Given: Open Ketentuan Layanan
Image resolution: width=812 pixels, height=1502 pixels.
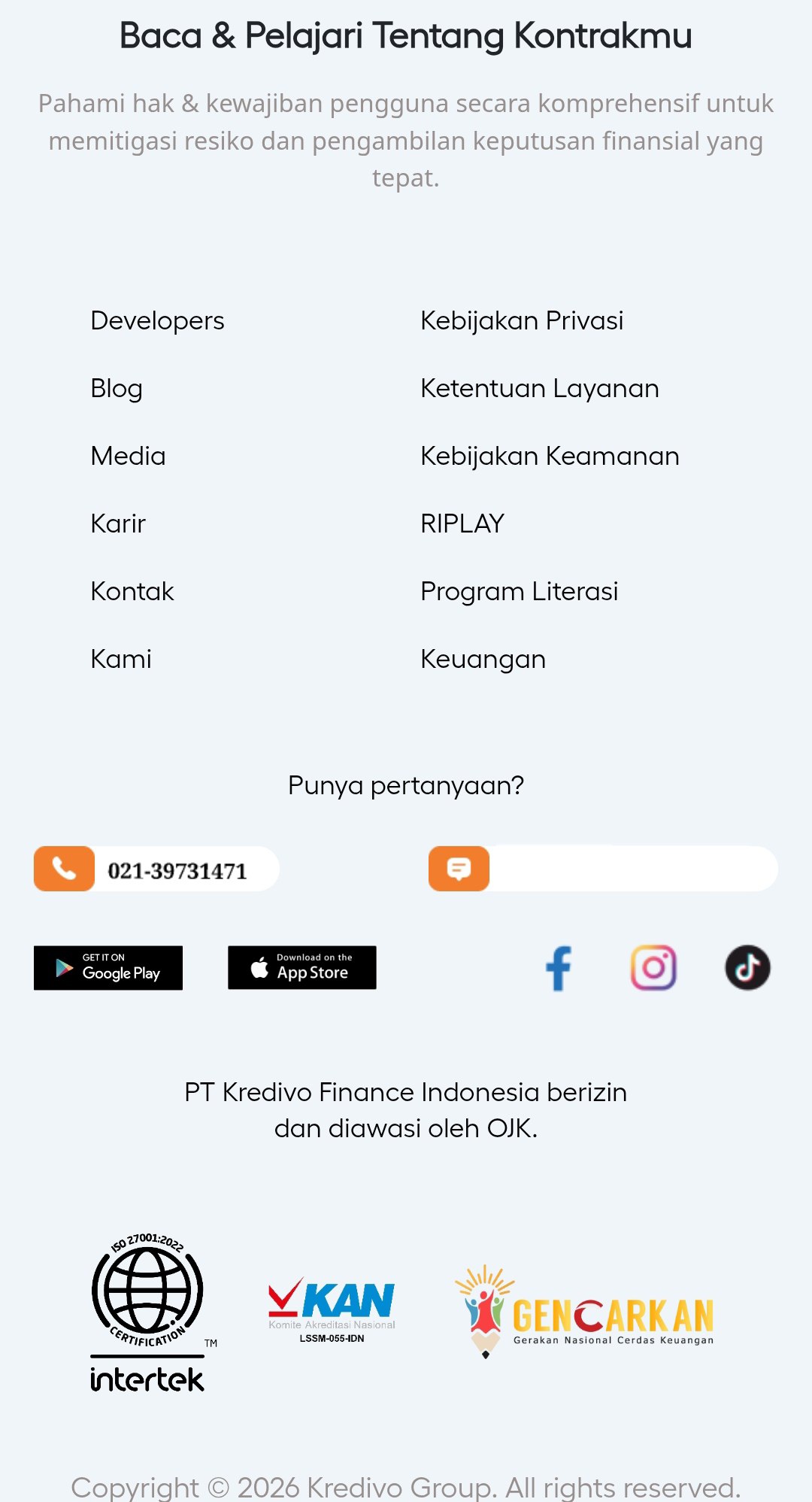Looking at the screenshot, I should (539, 389).
